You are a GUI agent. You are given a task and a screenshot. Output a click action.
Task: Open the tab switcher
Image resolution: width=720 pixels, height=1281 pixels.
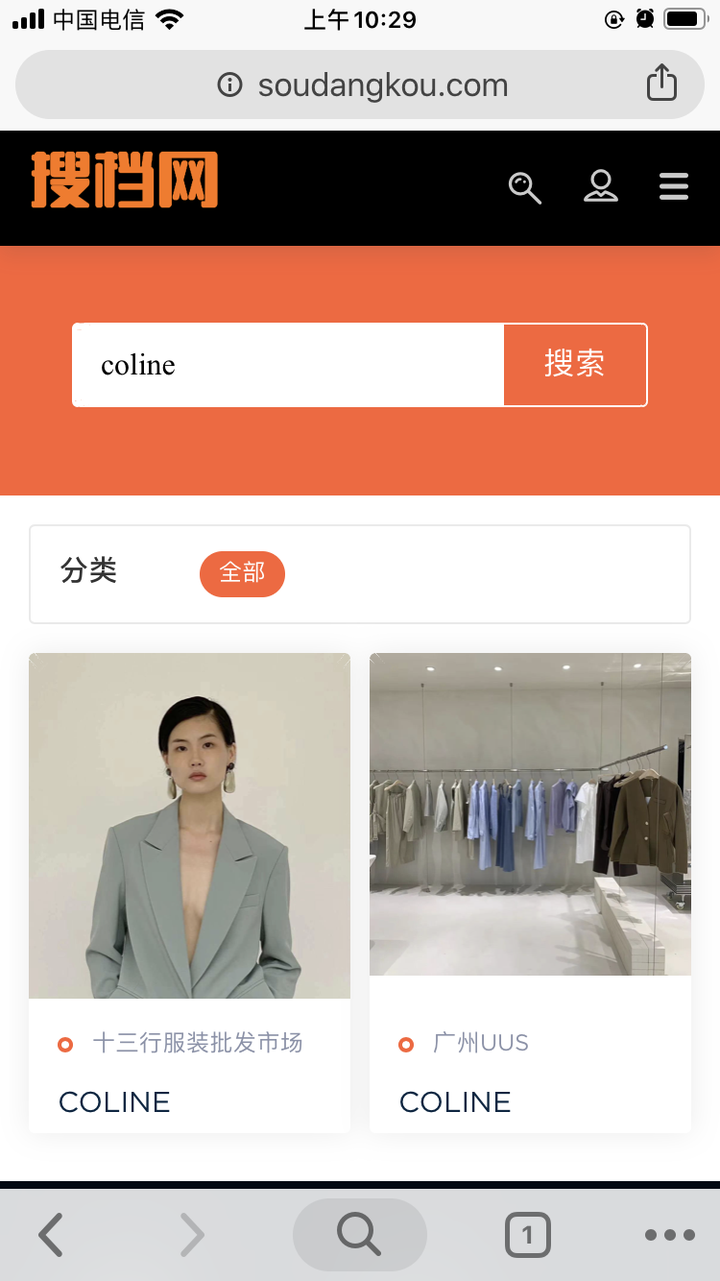coord(527,1235)
